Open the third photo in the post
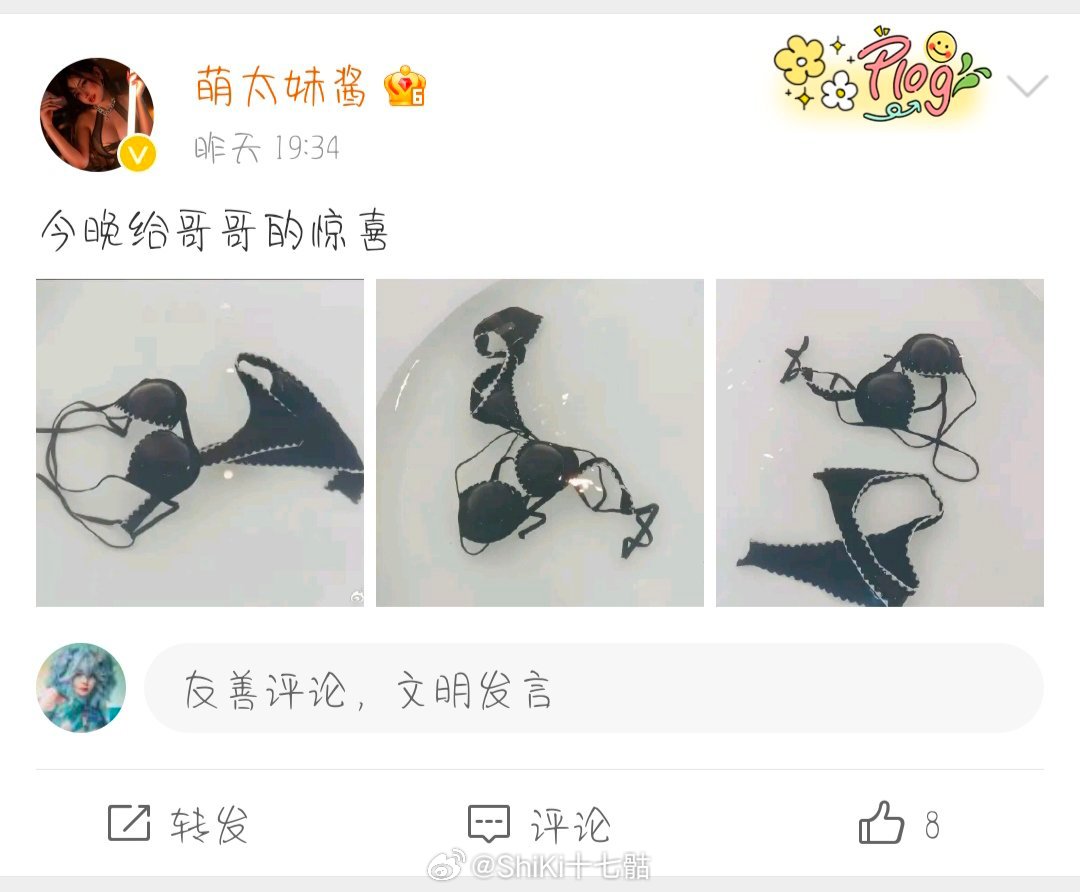 [880, 442]
